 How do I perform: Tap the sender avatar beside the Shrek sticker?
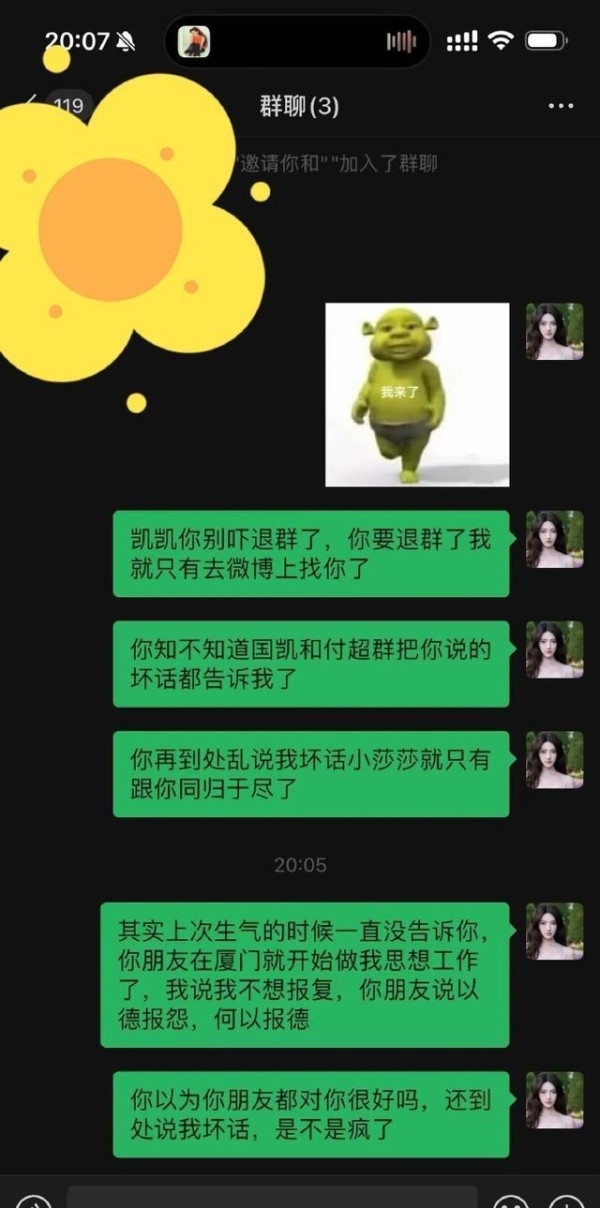click(554, 332)
